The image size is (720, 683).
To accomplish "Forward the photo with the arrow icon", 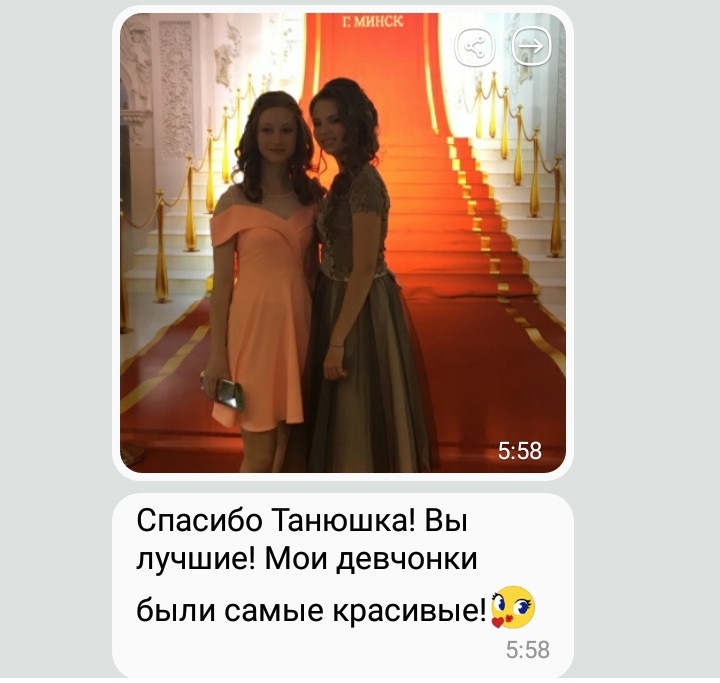I will coord(532,46).
